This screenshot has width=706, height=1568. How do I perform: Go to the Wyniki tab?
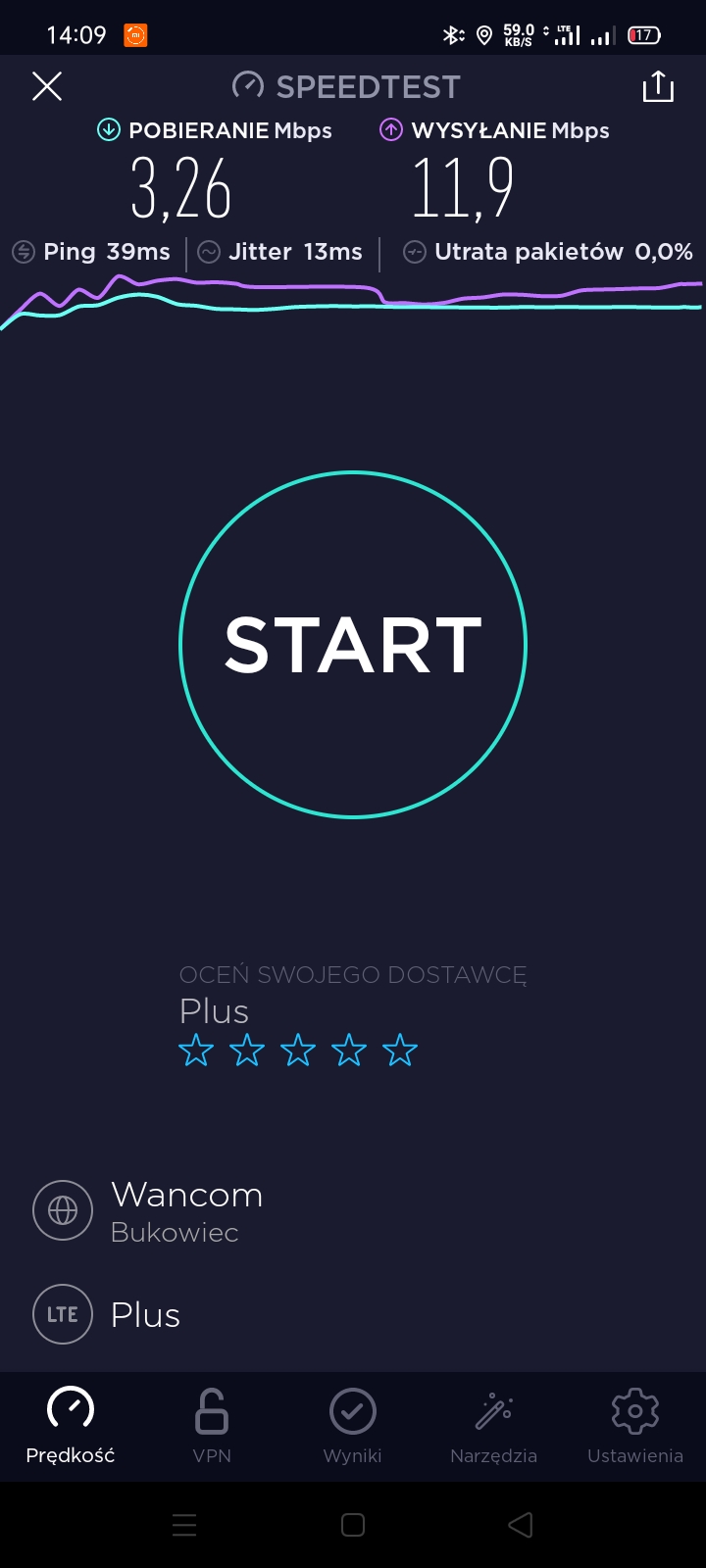coord(353,1425)
